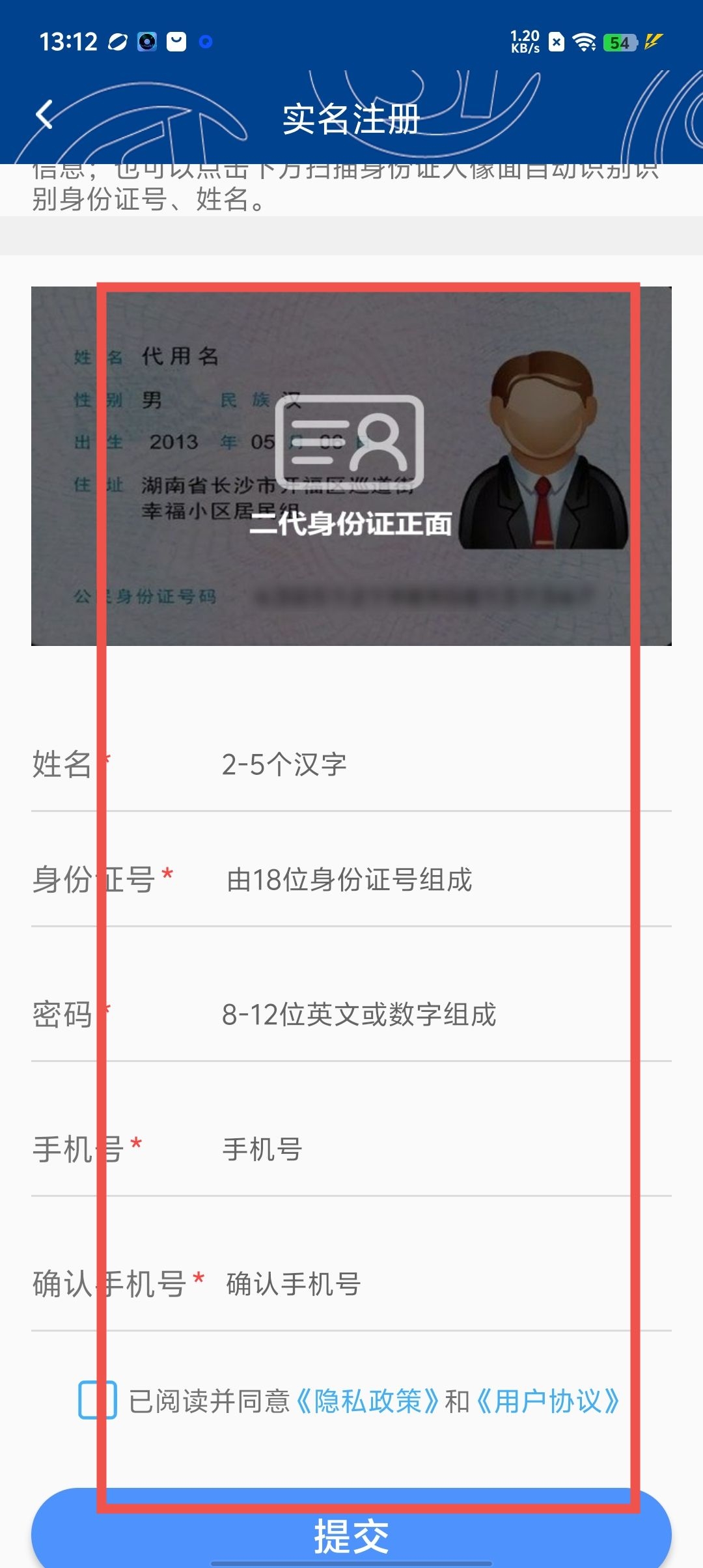
Task: Scan the 二代身份证正面 ID card image
Action: click(351, 466)
